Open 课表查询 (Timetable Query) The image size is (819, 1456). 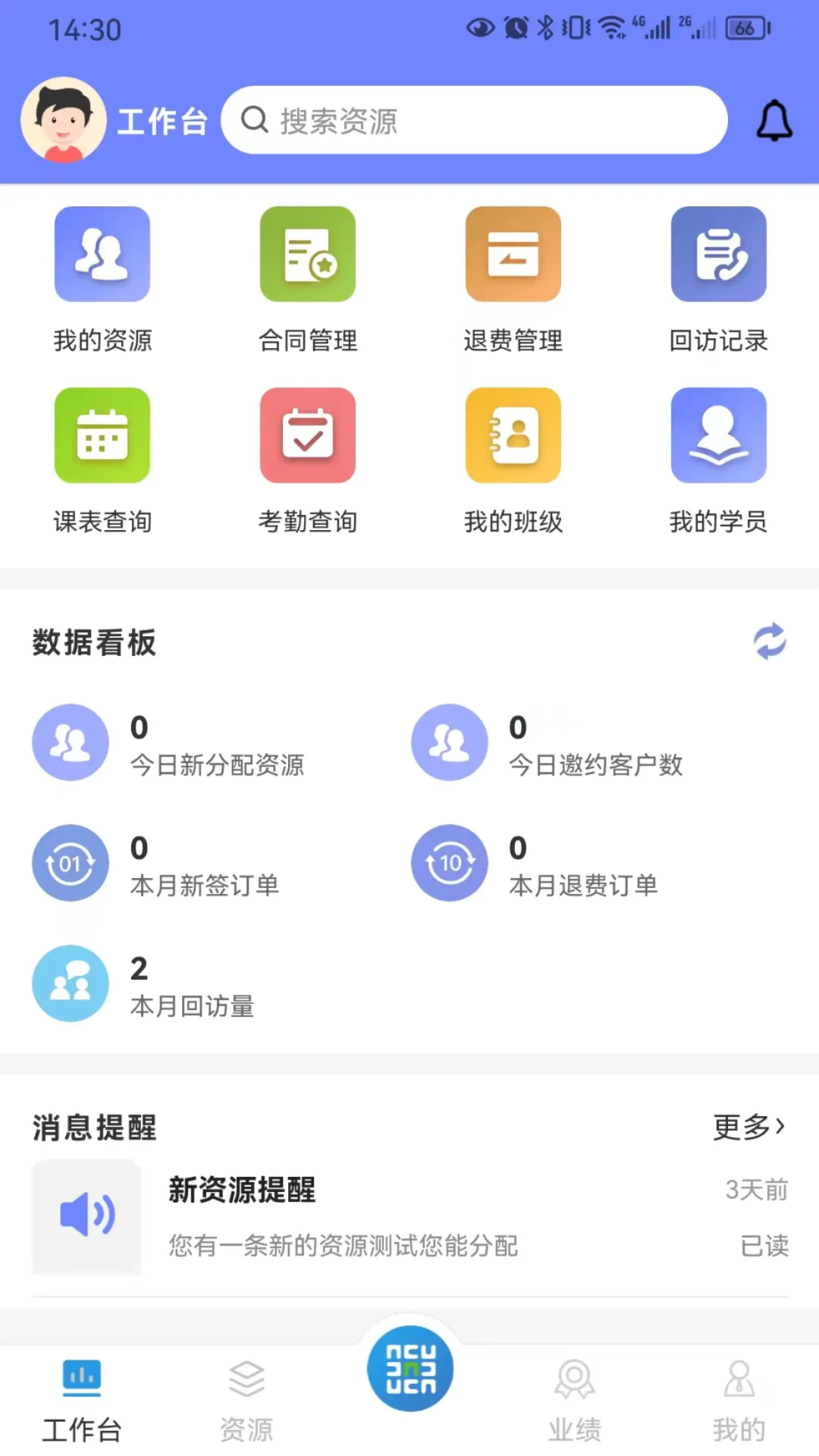pyautogui.click(x=102, y=436)
